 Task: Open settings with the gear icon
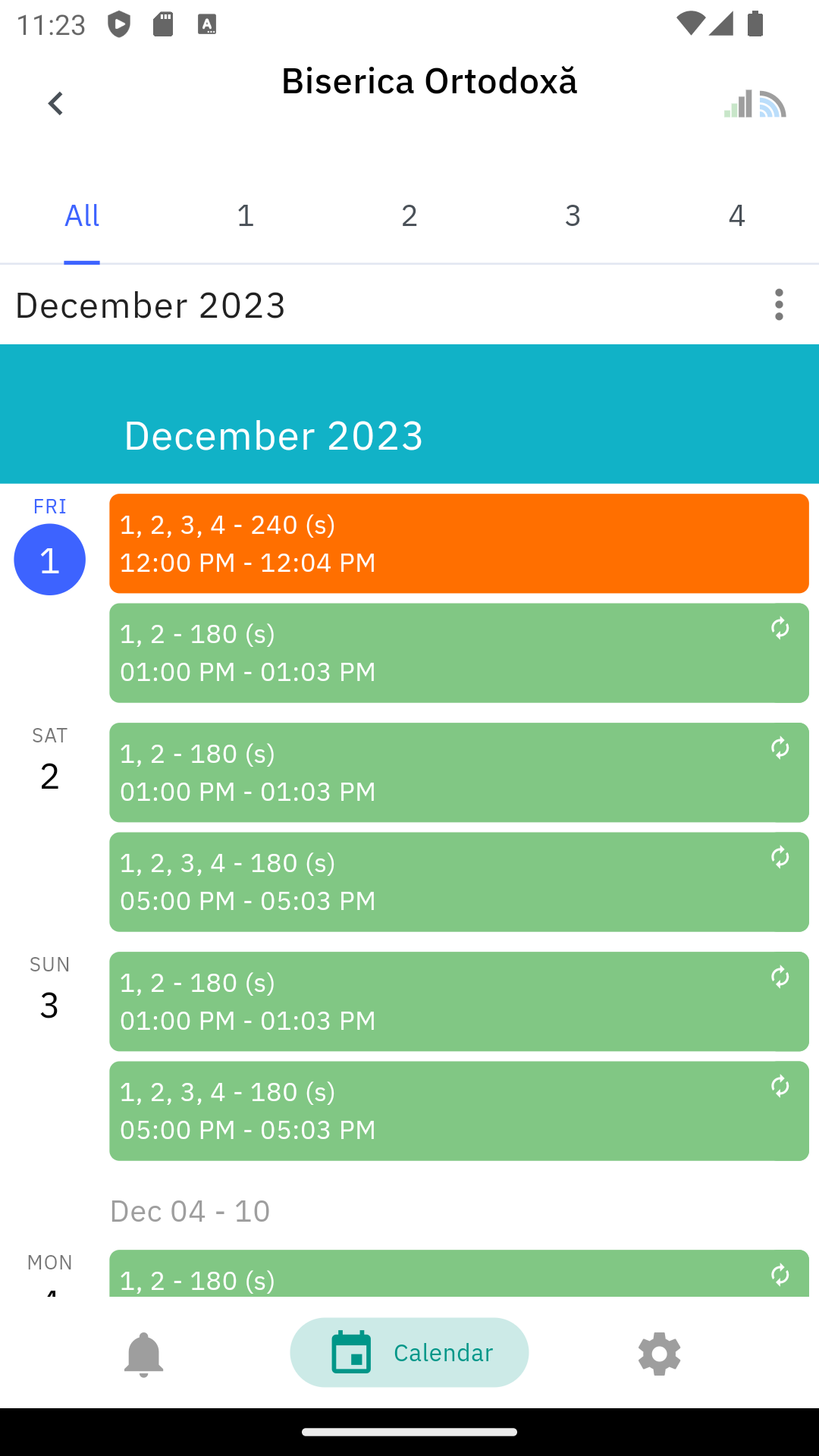pos(658,1352)
